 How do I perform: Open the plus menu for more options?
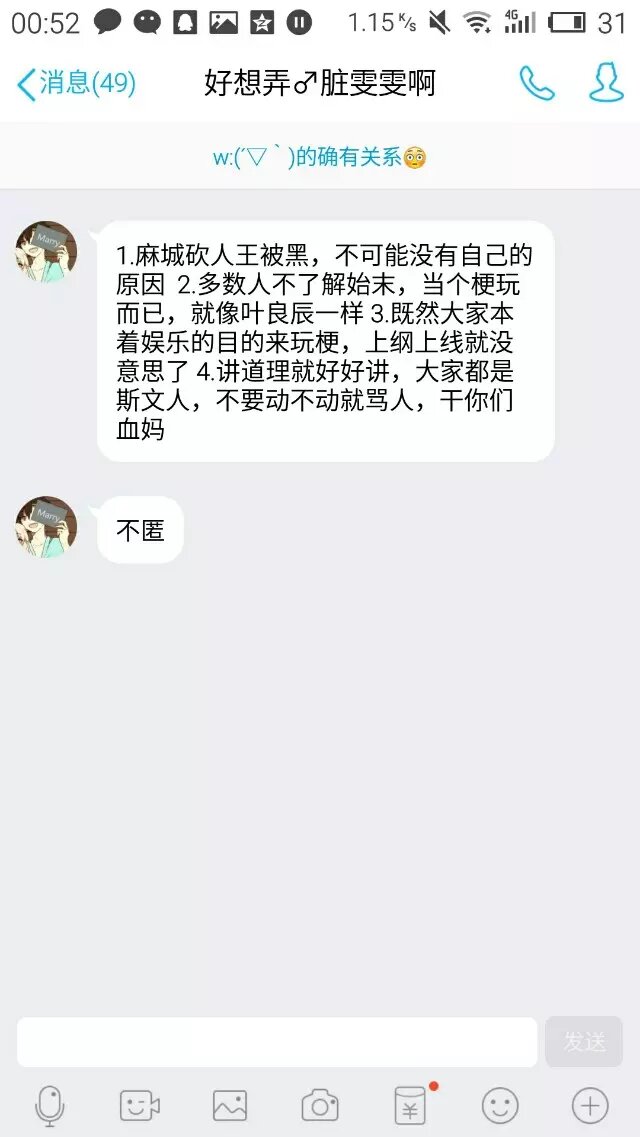click(x=590, y=1106)
